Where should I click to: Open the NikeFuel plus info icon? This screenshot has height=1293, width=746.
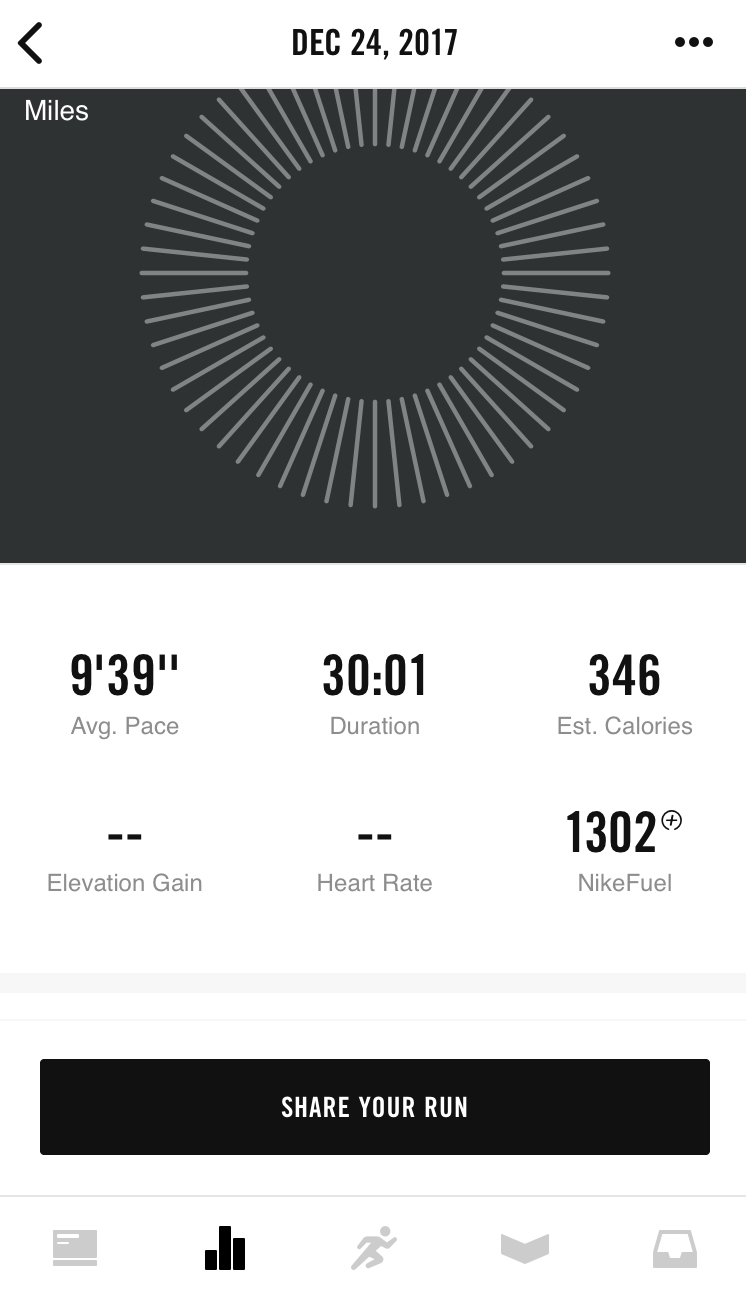(672, 821)
